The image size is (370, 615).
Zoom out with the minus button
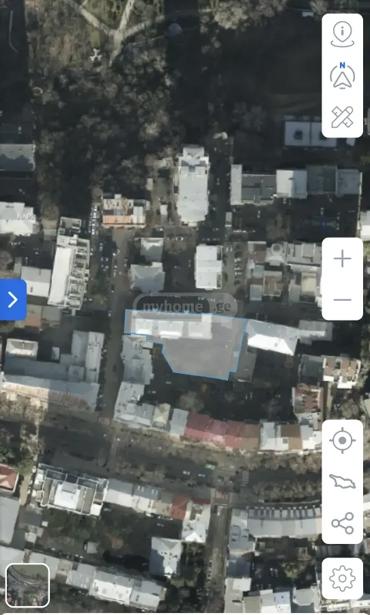click(x=342, y=300)
